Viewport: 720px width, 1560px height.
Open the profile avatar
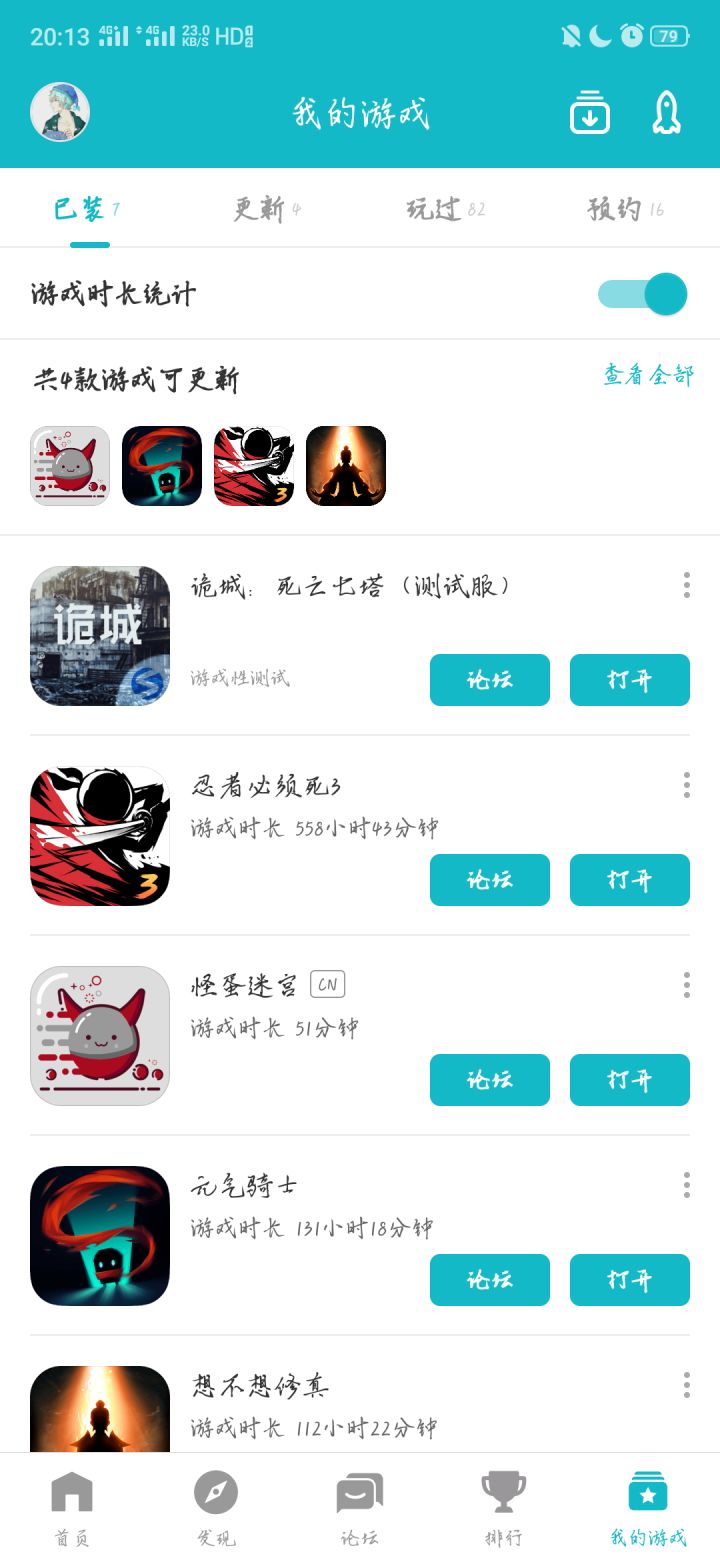(x=60, y=112)
